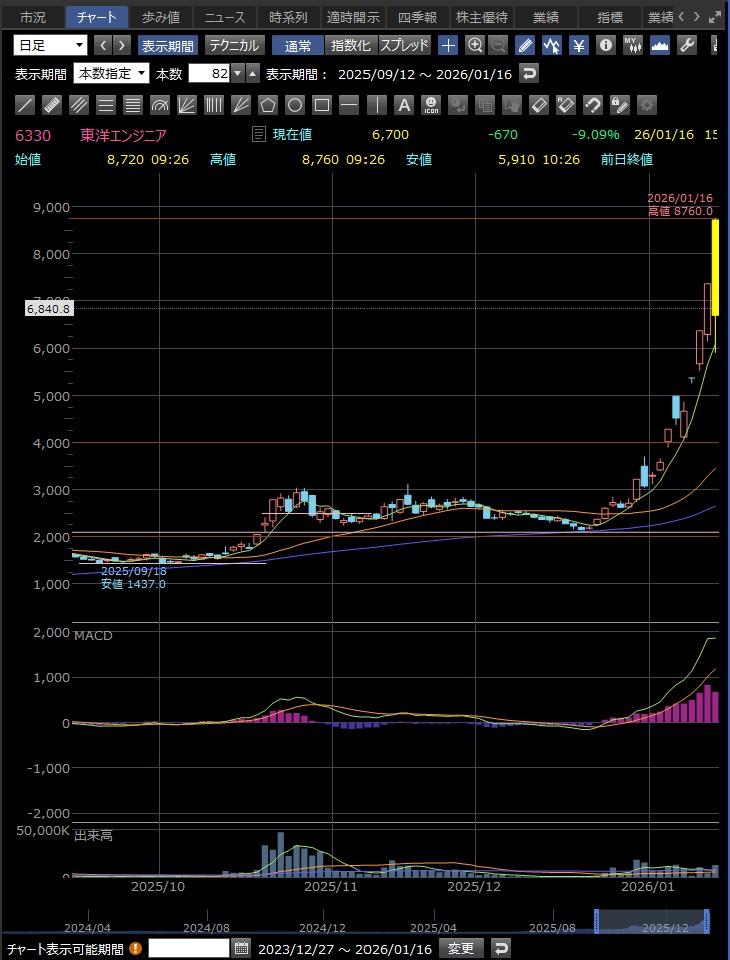Expand the 日足 timeframe dropdown
This screenshot has height=960, width=730.
[x=50, y=45]
